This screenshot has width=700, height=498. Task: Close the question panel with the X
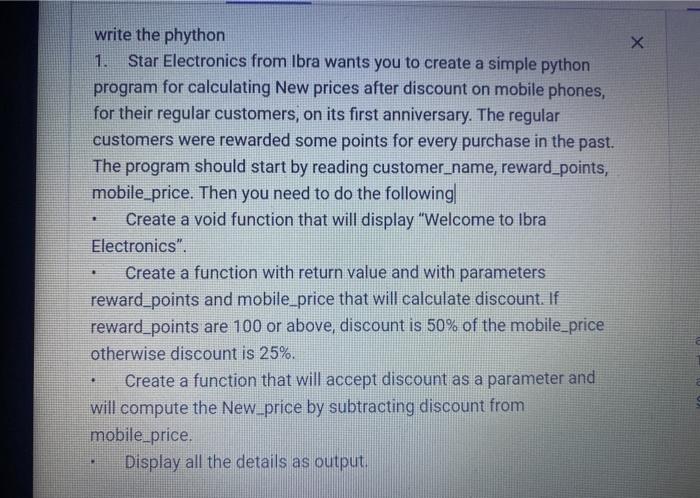pos(656,43)
